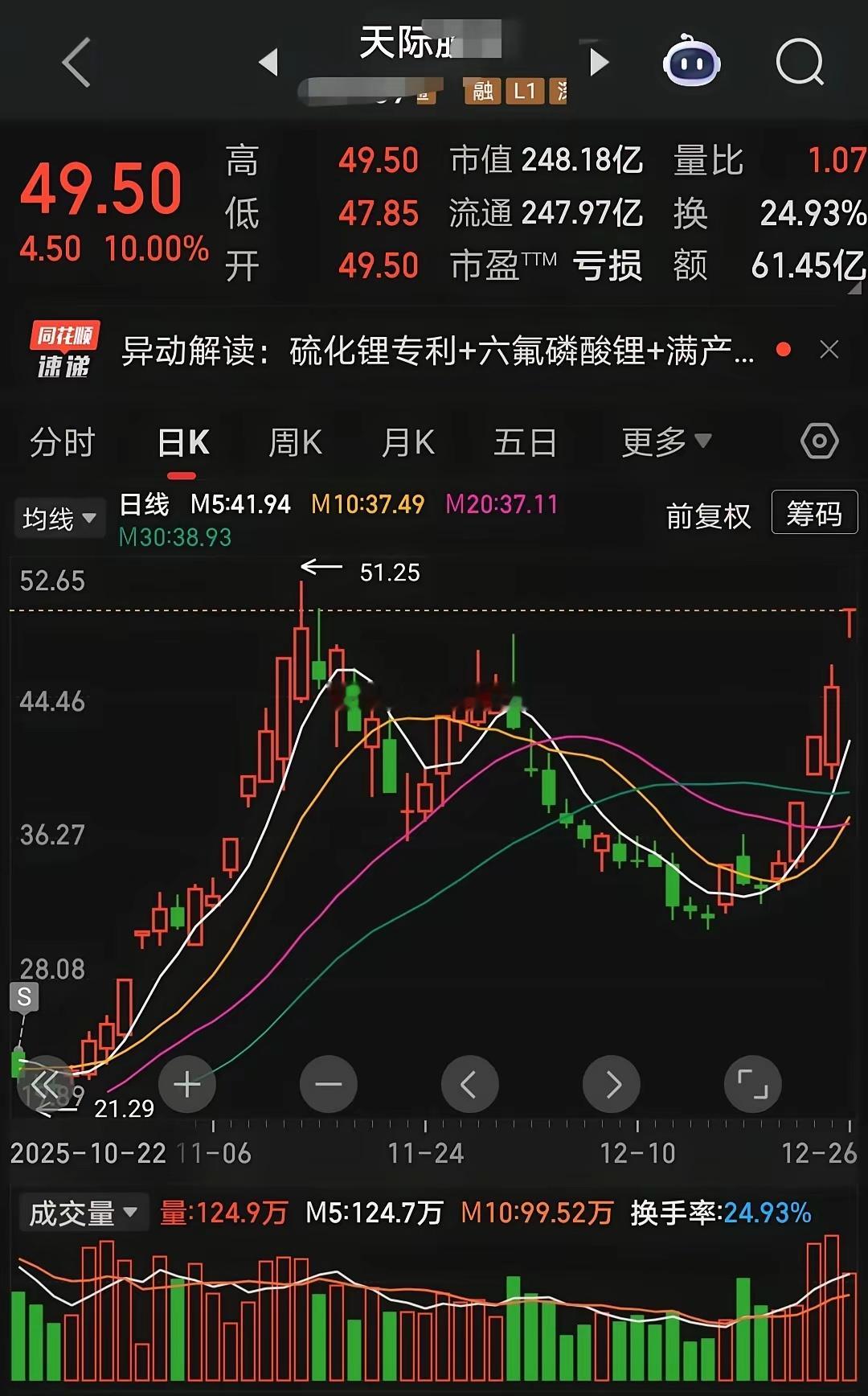This screenshot has width=868, height=1396.
Task: Open the 成交量 indicator dropdown
Action: pyautogui.click(x=84, y=1213)
